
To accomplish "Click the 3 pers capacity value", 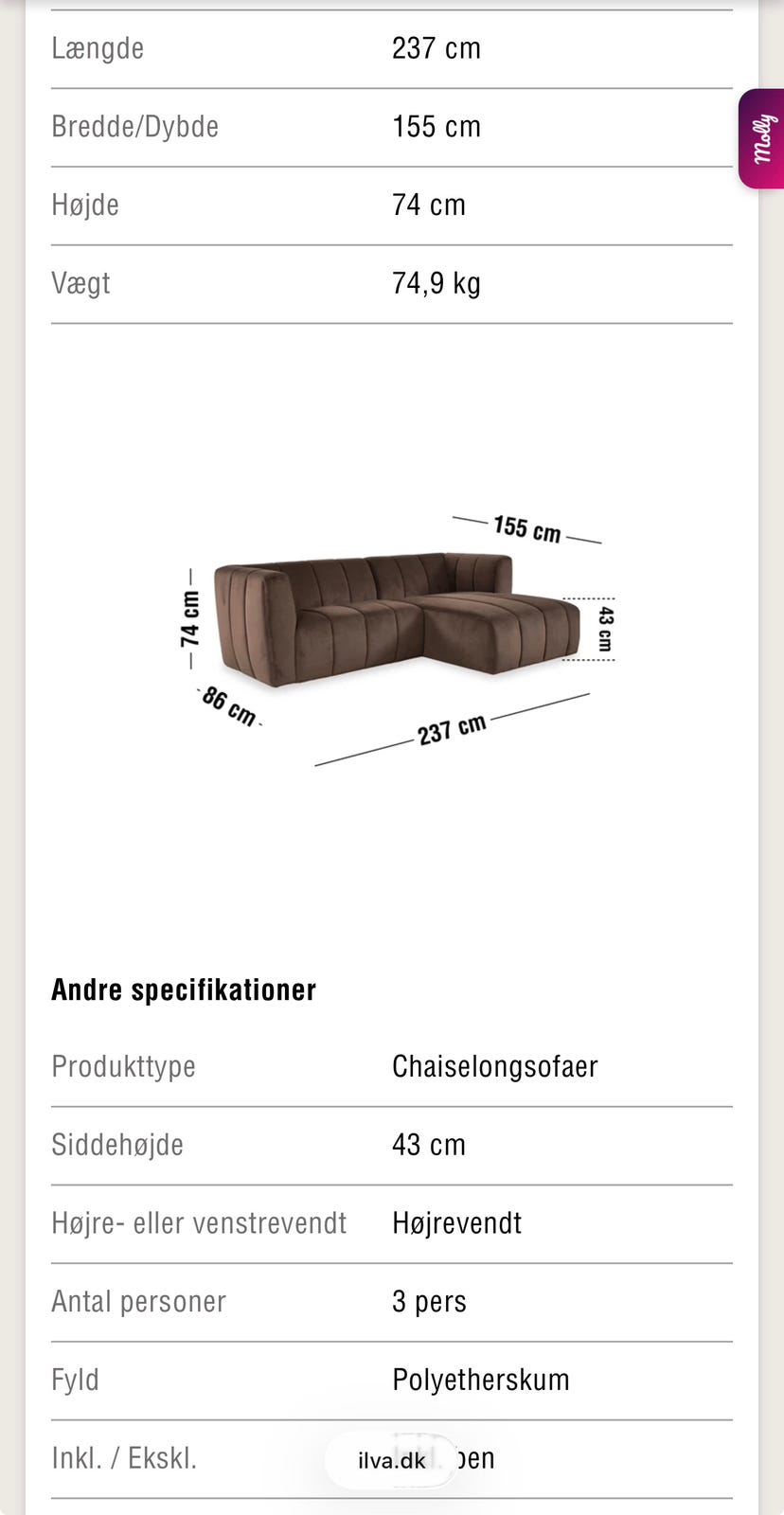I will (x=429, y=1301).
